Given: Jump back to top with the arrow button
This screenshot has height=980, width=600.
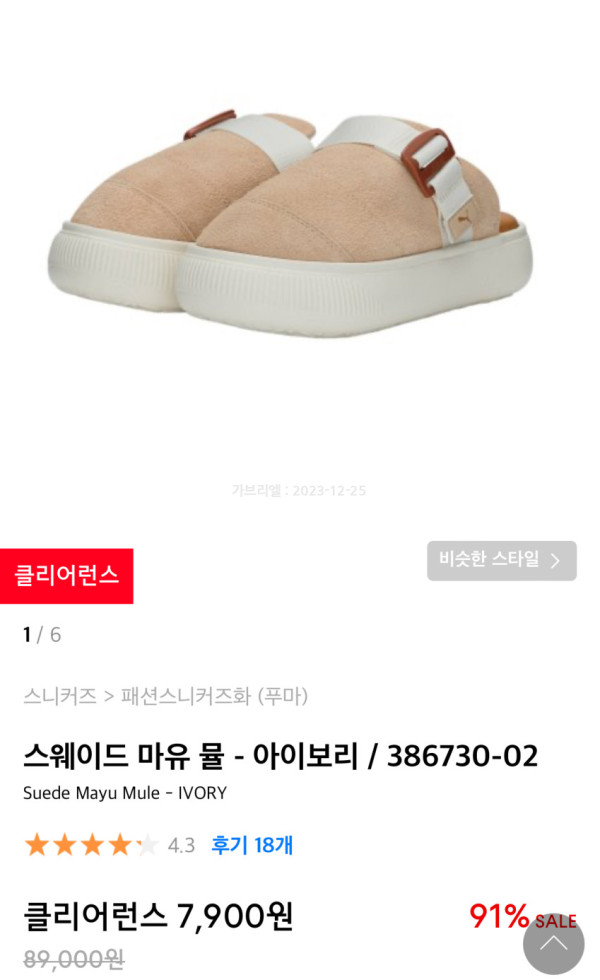Looking at the screenshot, I should (553, 943).
